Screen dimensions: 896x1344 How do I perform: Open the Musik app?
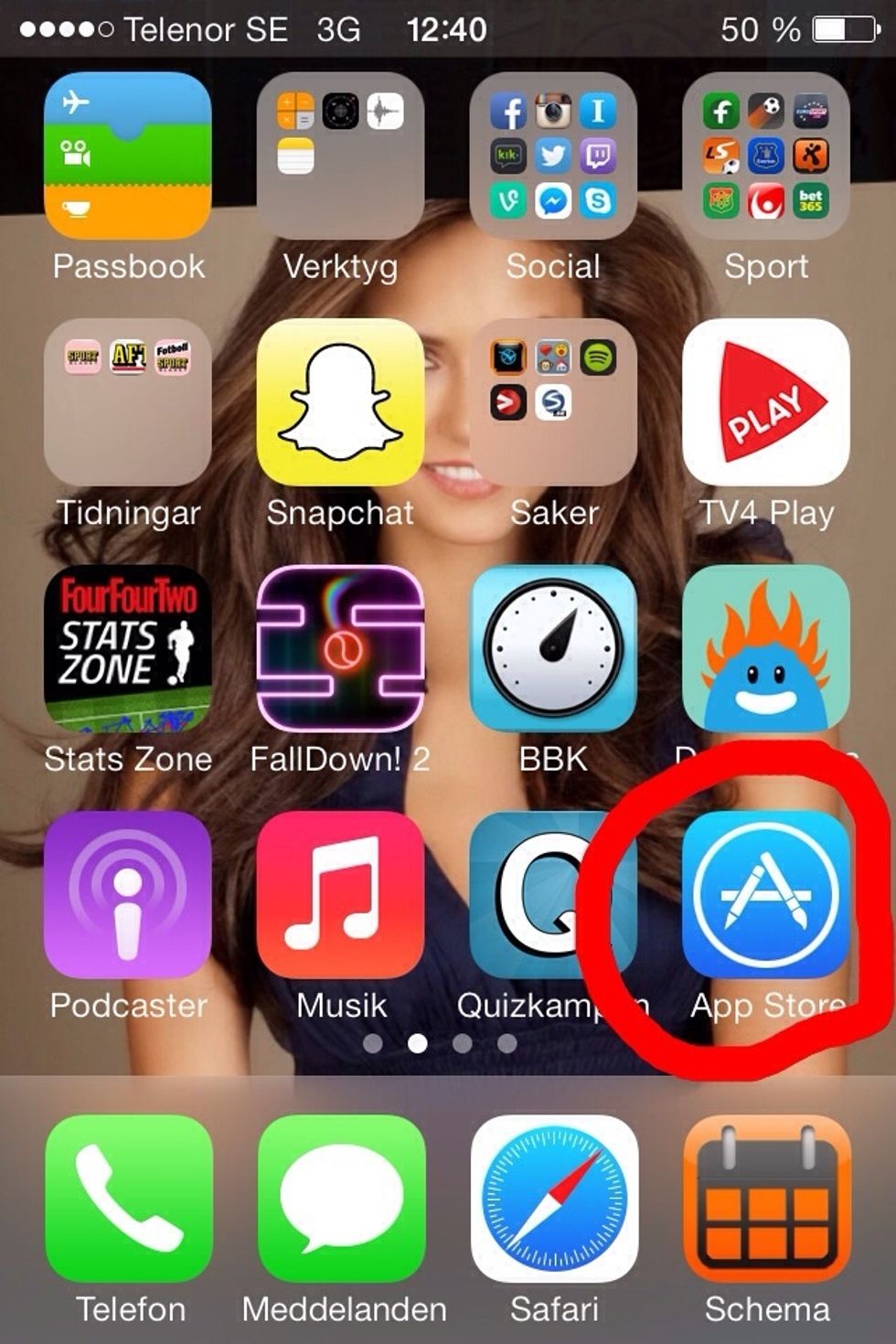coord(340,894)
